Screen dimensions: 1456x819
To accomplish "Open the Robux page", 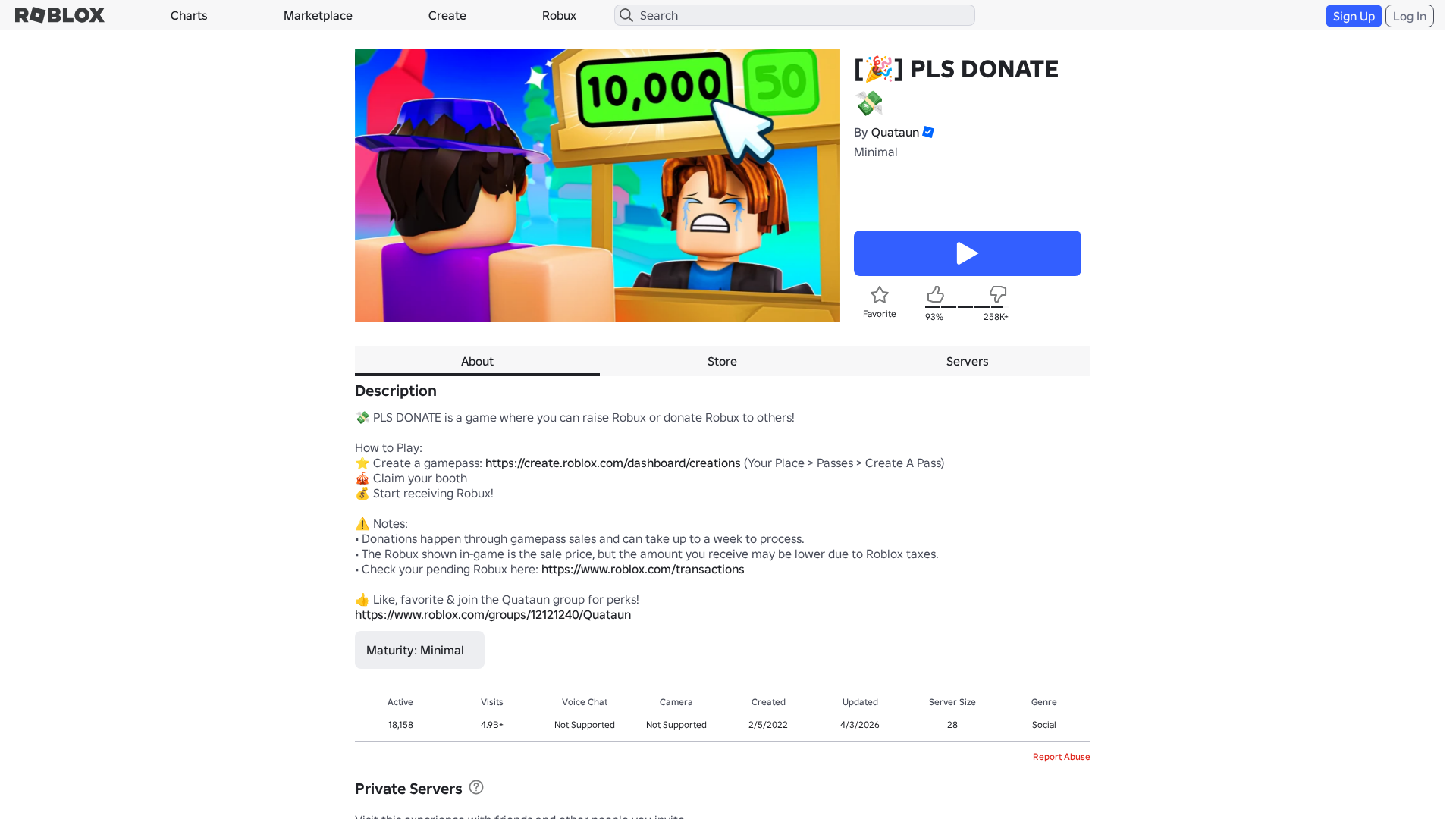I will point(559,15).
